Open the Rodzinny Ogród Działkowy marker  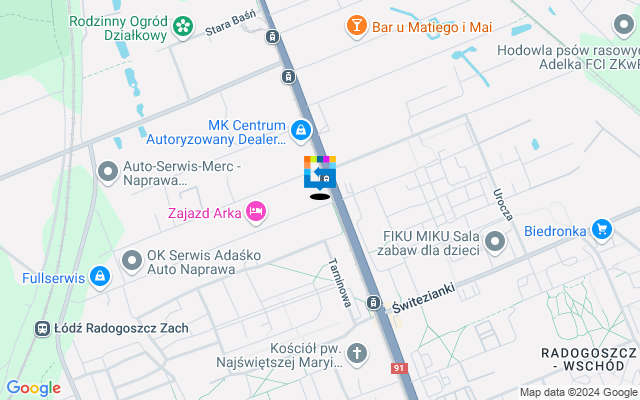tap(183, 27)
